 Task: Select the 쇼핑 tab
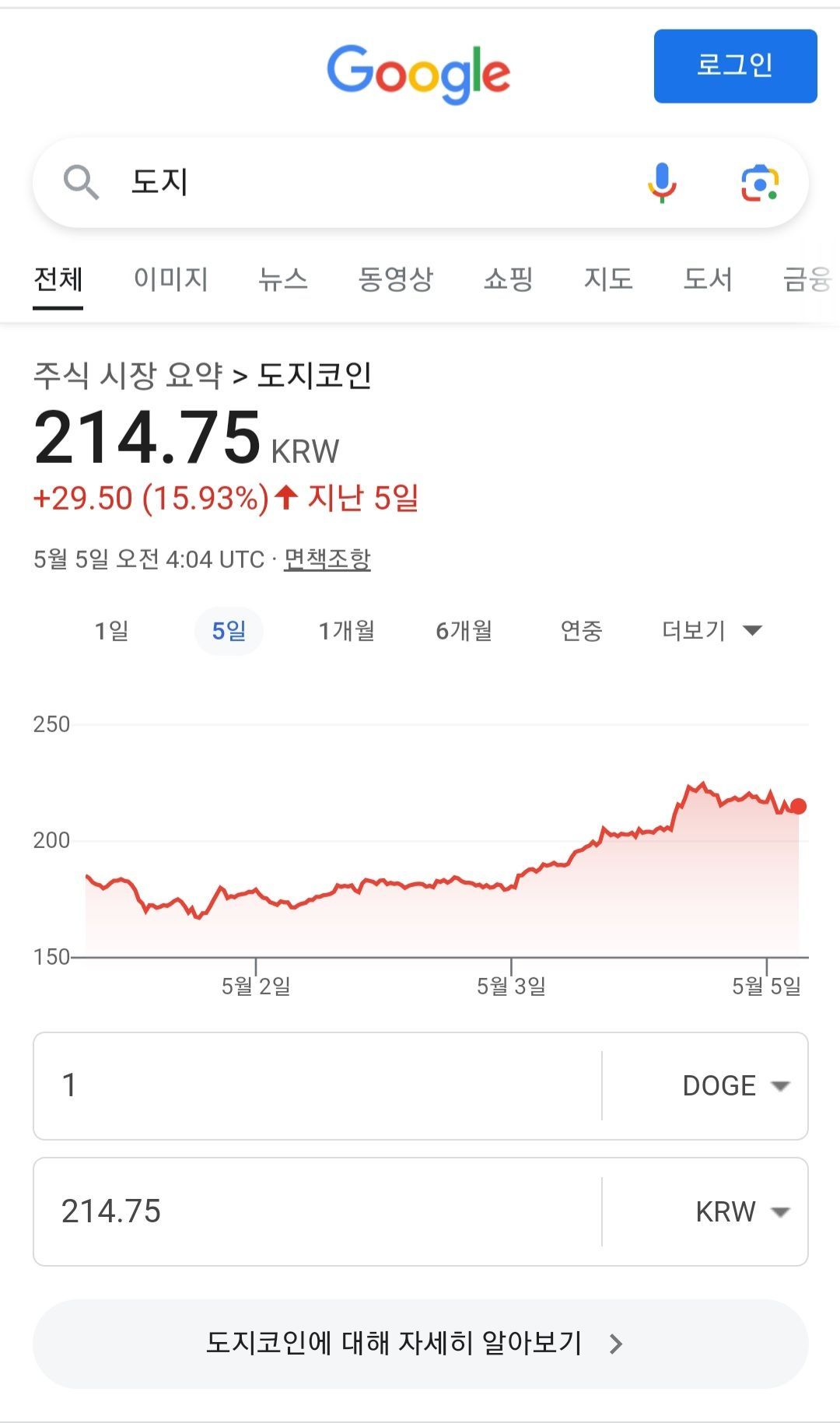pos(506,280)
